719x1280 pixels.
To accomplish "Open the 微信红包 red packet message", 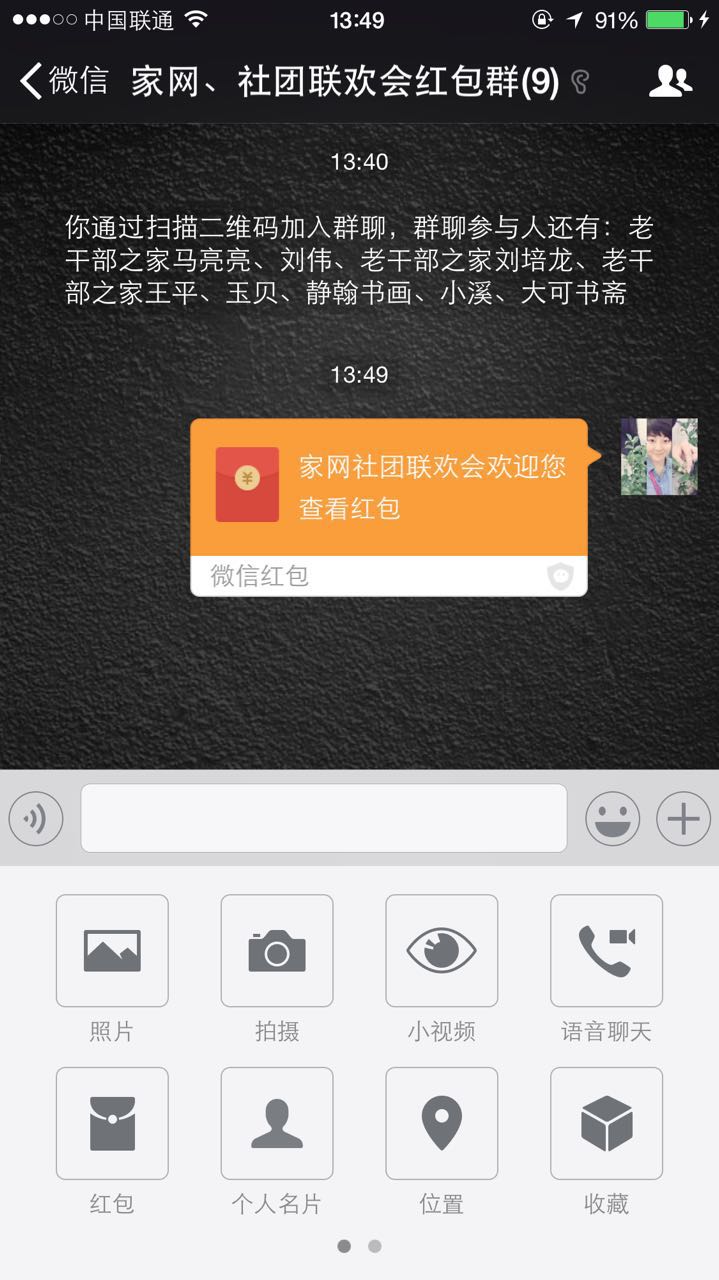I will tap(389, 507).
